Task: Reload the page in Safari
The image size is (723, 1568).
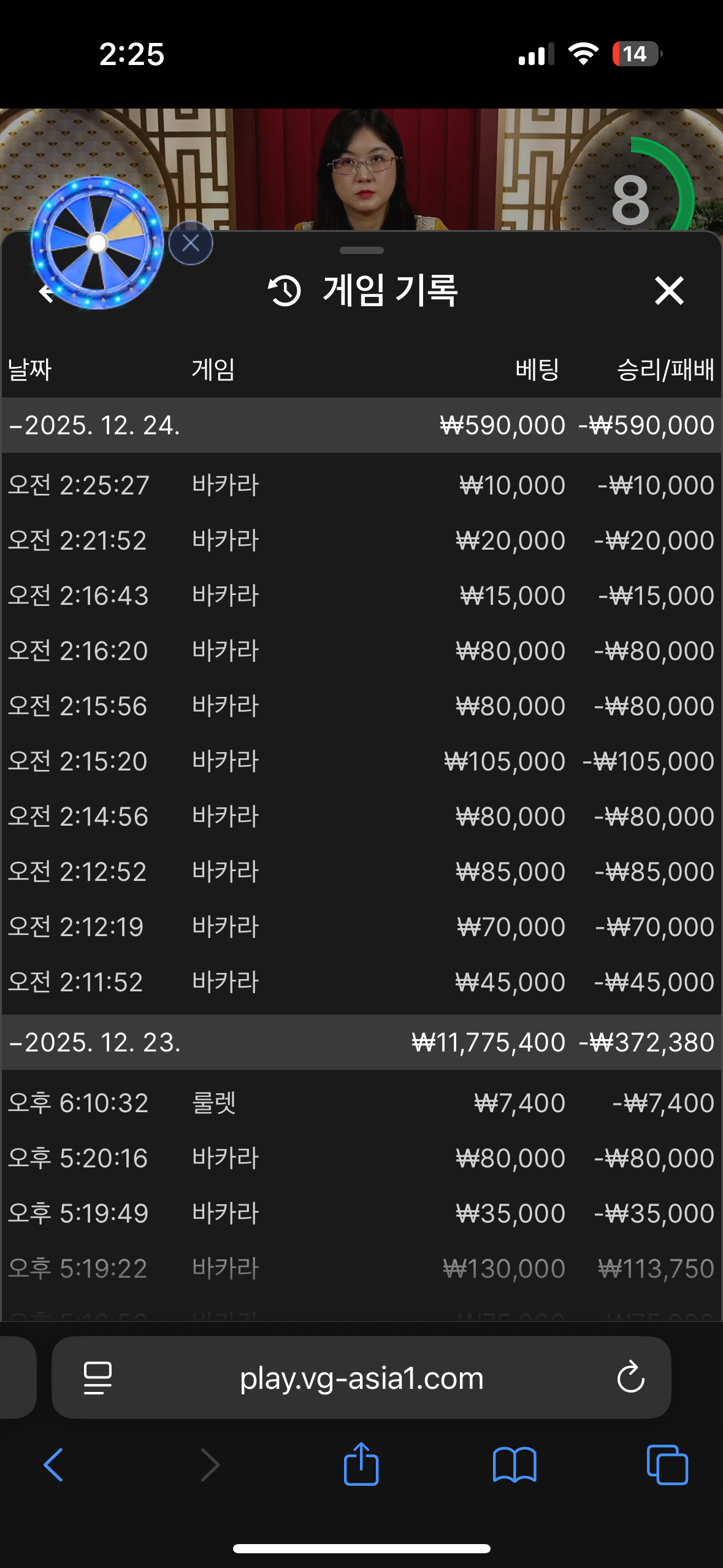Action: [x=630, y=1378]
